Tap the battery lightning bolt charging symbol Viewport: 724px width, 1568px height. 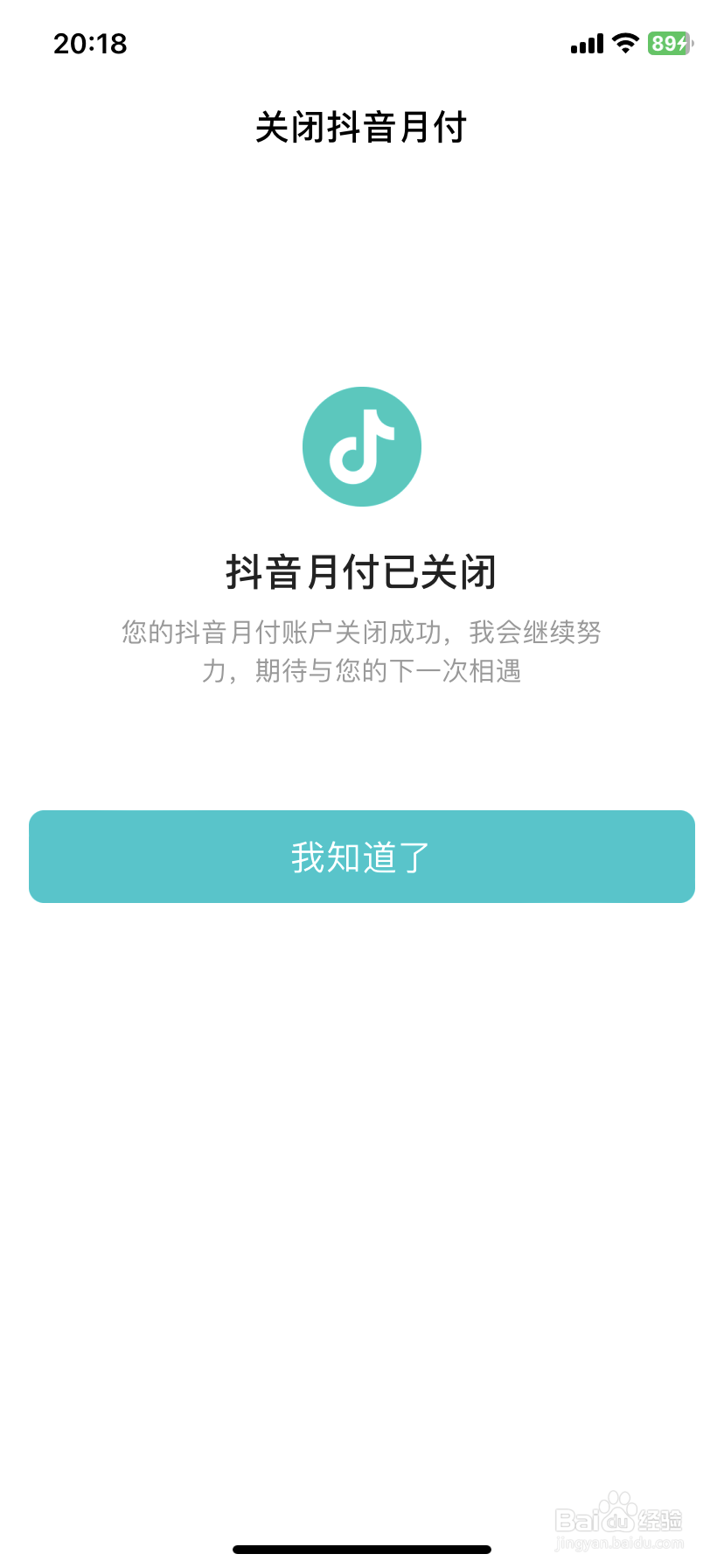pos(680,42)
